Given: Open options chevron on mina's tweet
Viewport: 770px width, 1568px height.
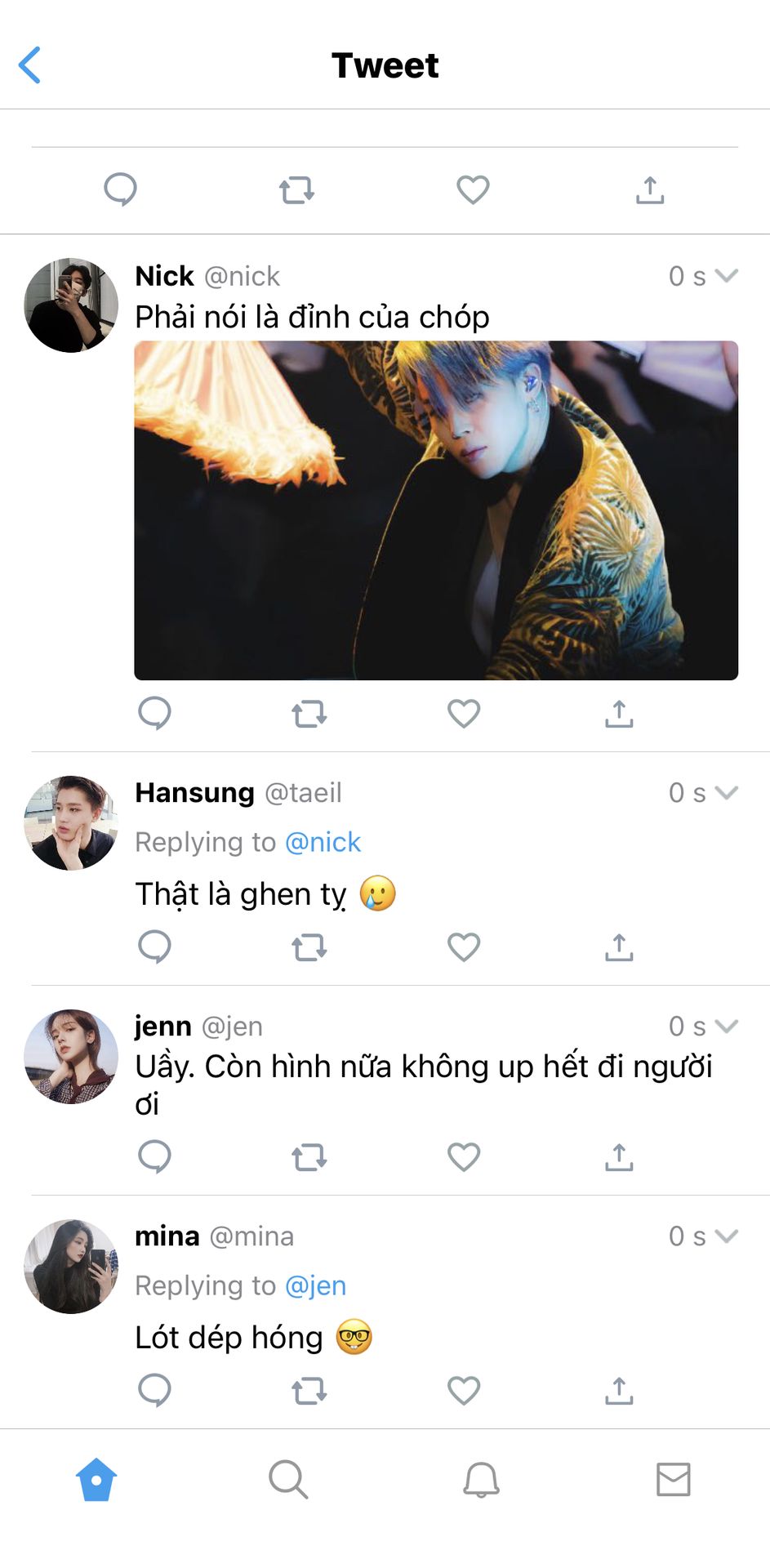Looking at the screenshot, I should [x=726, y=1236].
